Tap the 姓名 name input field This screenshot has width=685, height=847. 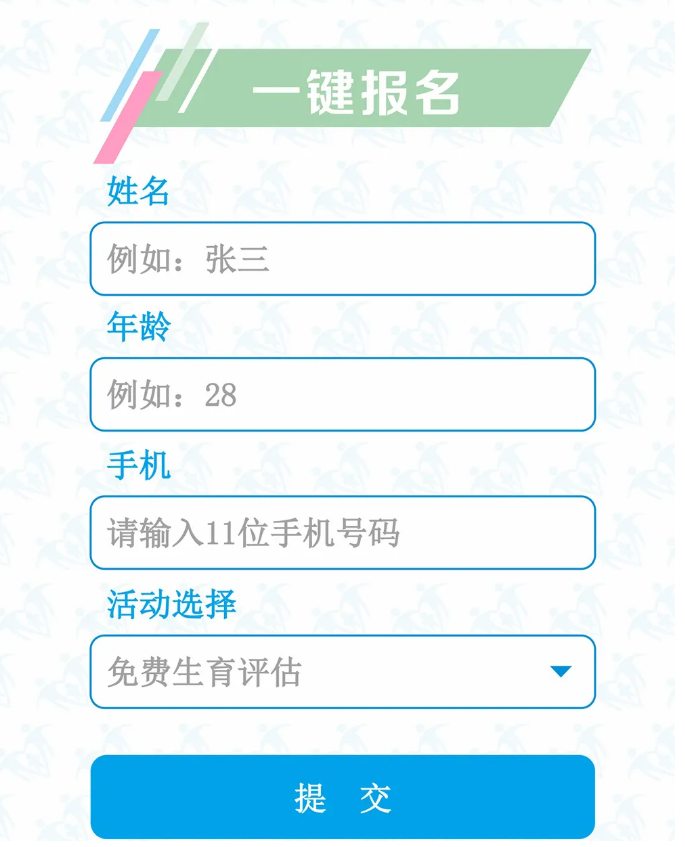coord(342,259)
